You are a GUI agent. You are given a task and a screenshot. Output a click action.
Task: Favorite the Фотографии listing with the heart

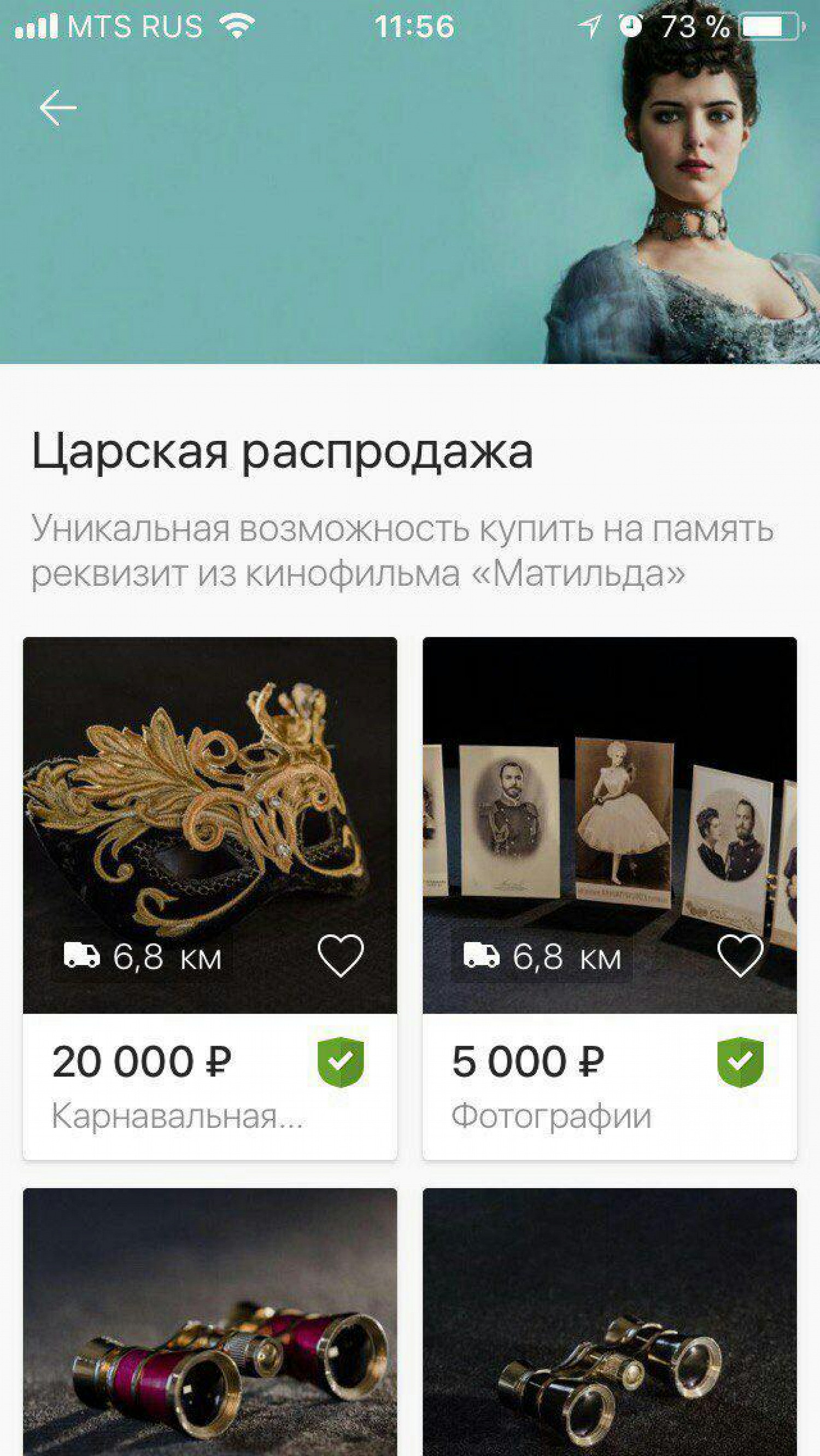740,955
